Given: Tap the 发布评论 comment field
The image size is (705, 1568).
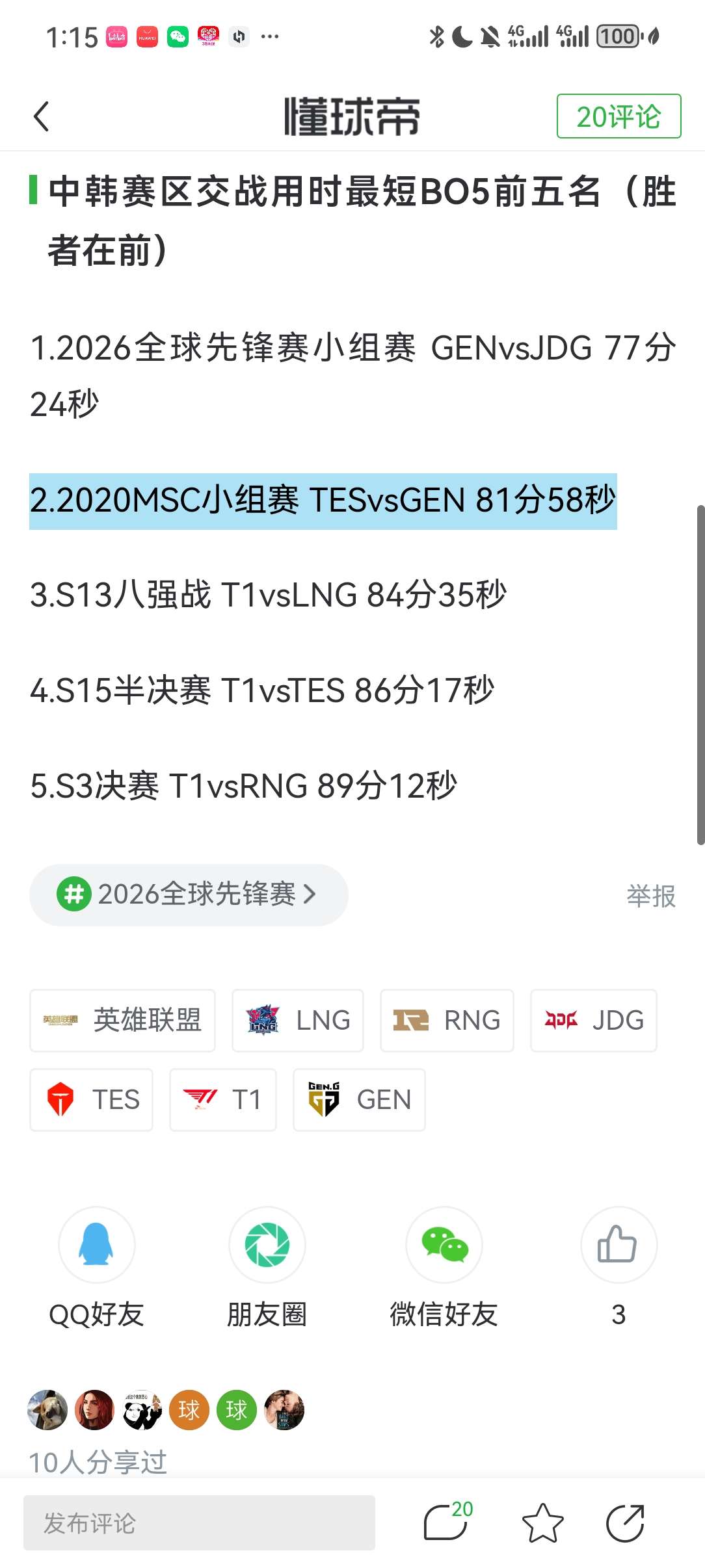Looking at the screenshot, I should pos(199,1522).
